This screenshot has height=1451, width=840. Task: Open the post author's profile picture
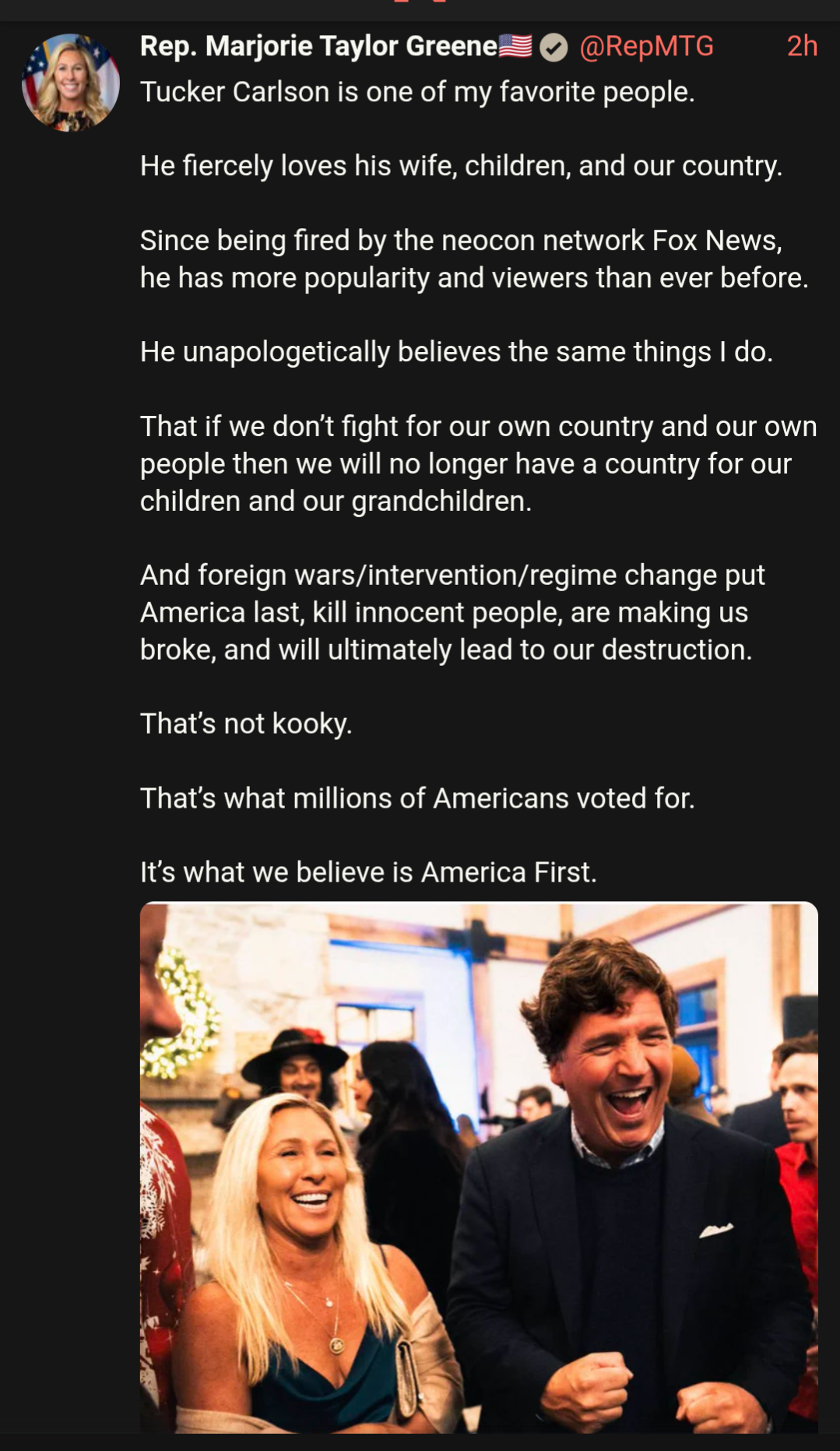point(70,83)
